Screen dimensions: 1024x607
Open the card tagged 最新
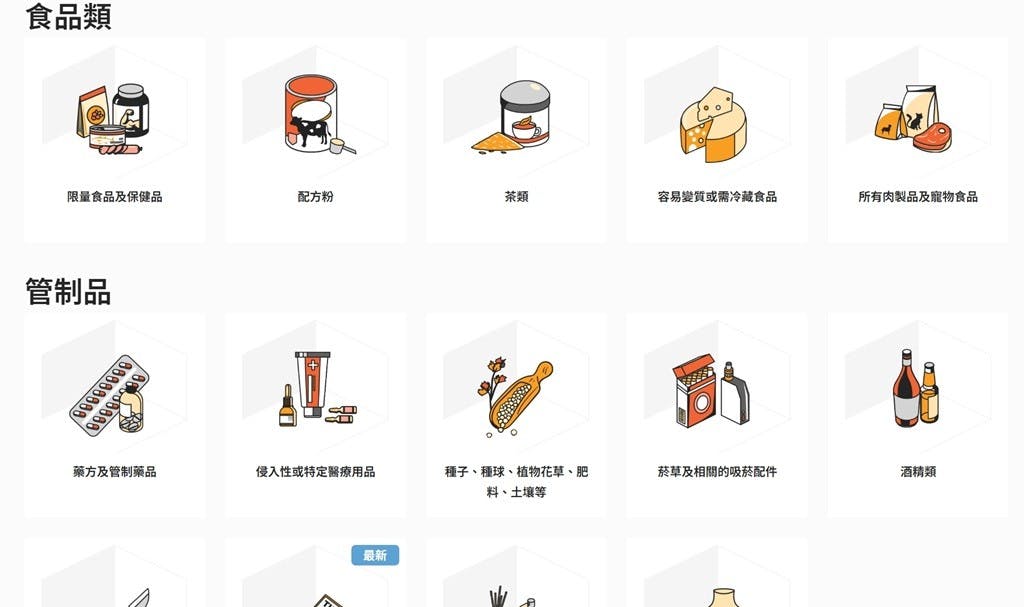[x=316, y=580]
